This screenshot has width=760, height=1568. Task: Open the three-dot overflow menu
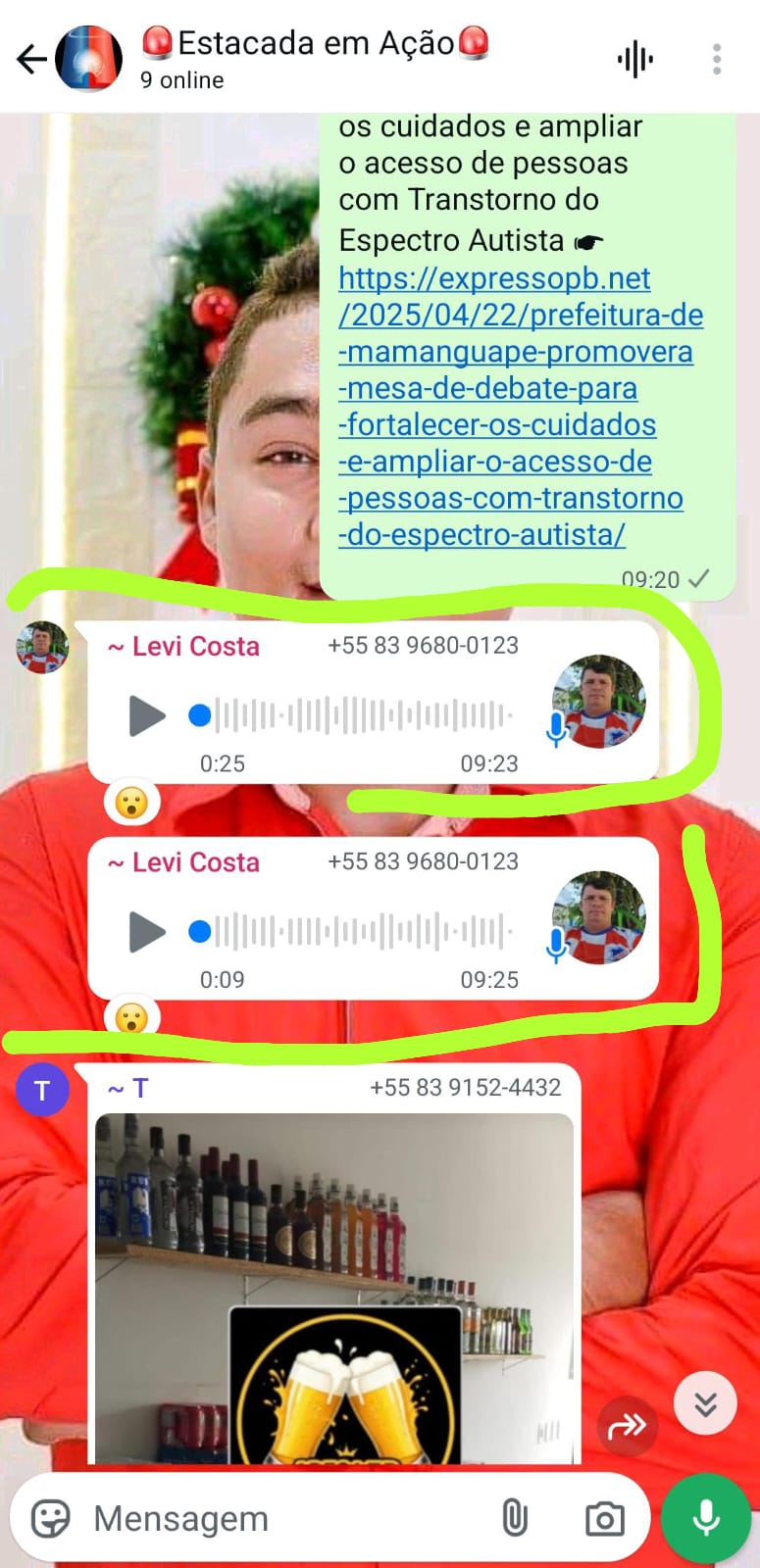717,60
